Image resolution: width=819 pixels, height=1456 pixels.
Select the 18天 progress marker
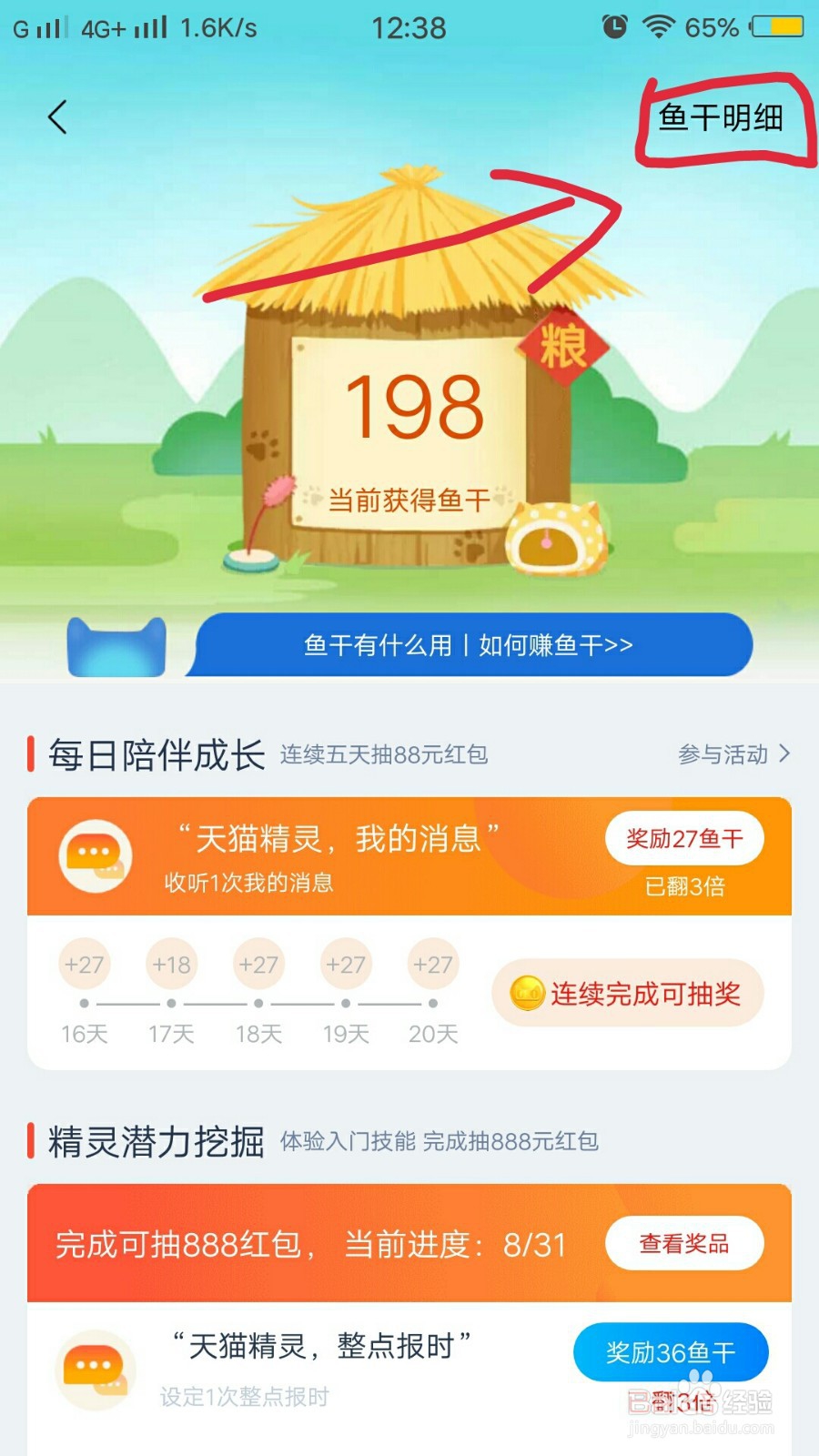[x=258, y=964]
